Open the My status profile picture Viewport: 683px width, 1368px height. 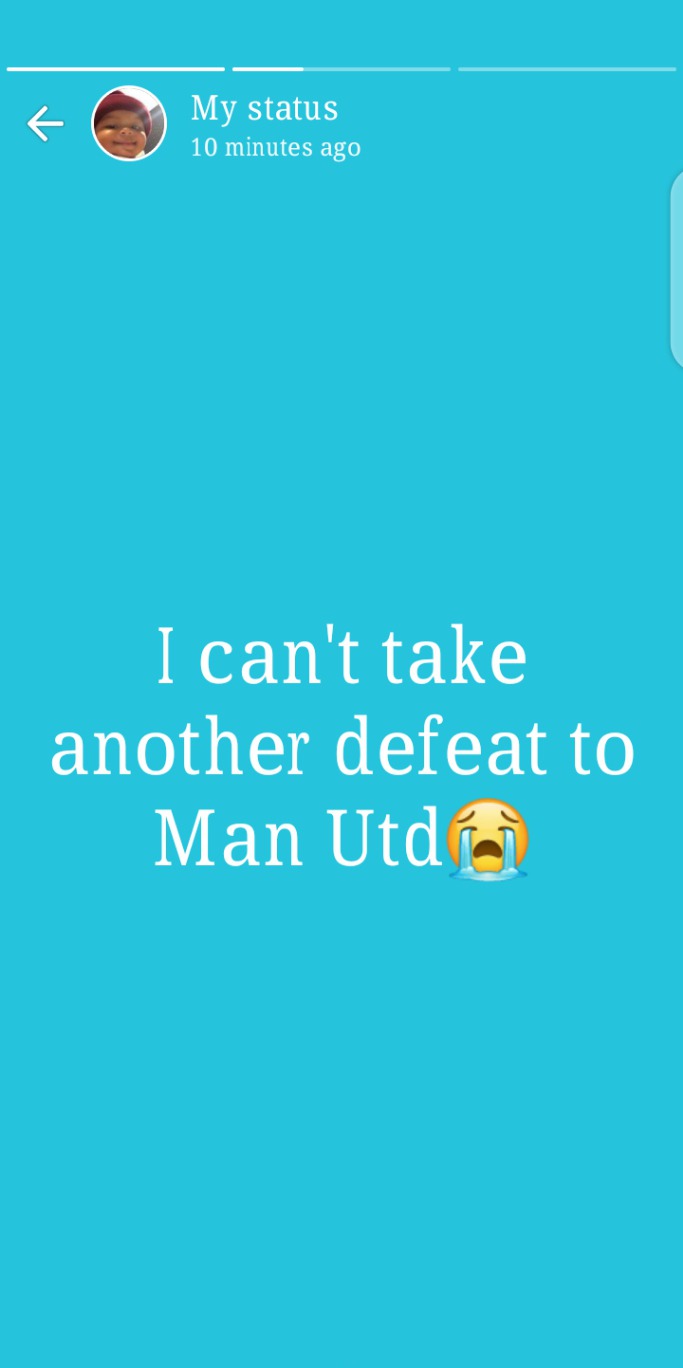click(x=129, y=124)
